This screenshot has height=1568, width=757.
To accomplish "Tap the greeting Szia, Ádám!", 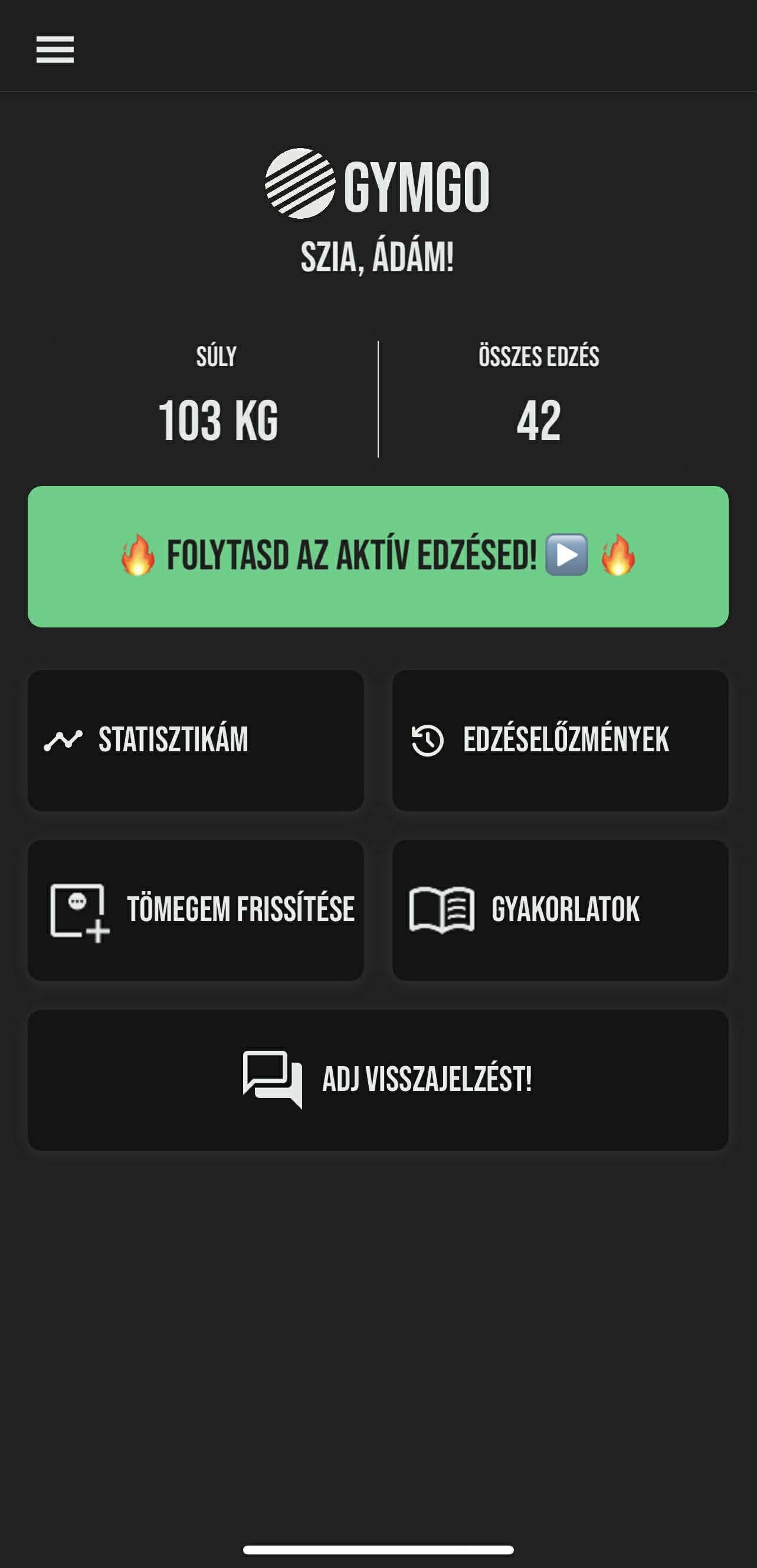I will [x=378, y=256].
